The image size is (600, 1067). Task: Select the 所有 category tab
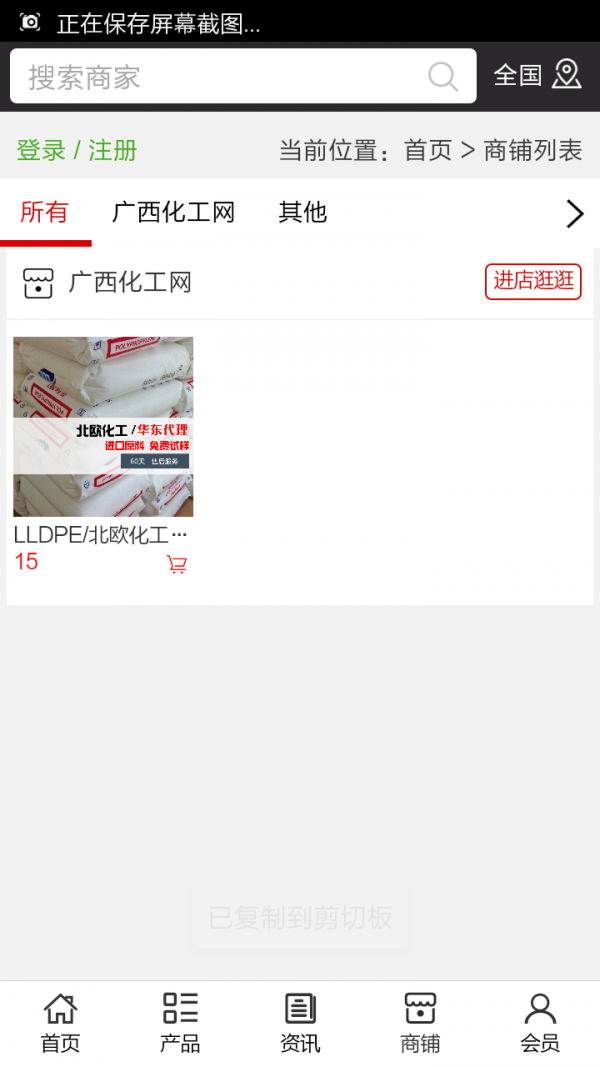tap(45, 212)
